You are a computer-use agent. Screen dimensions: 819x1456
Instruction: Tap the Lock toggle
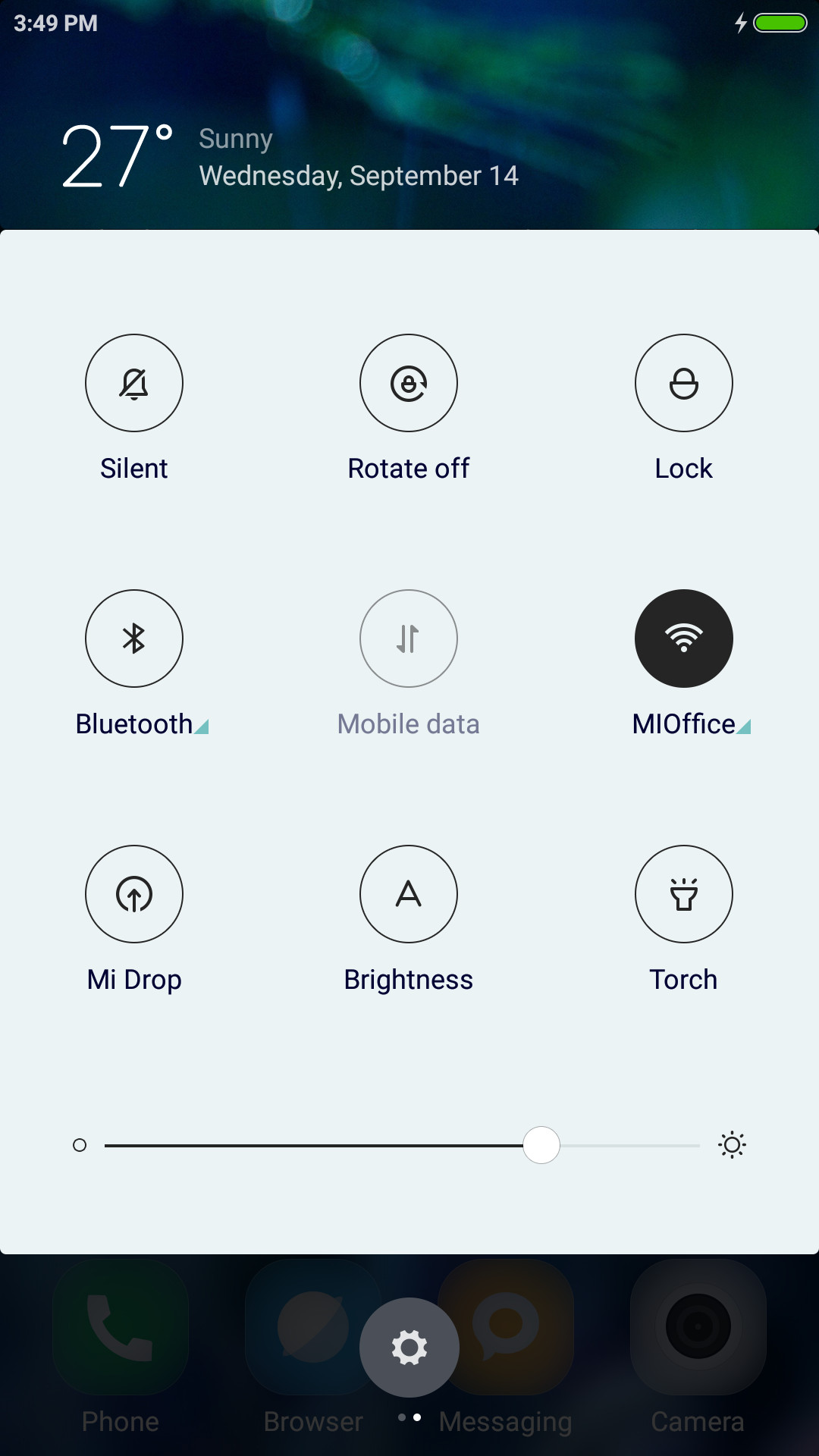click(x=684, y=383)
